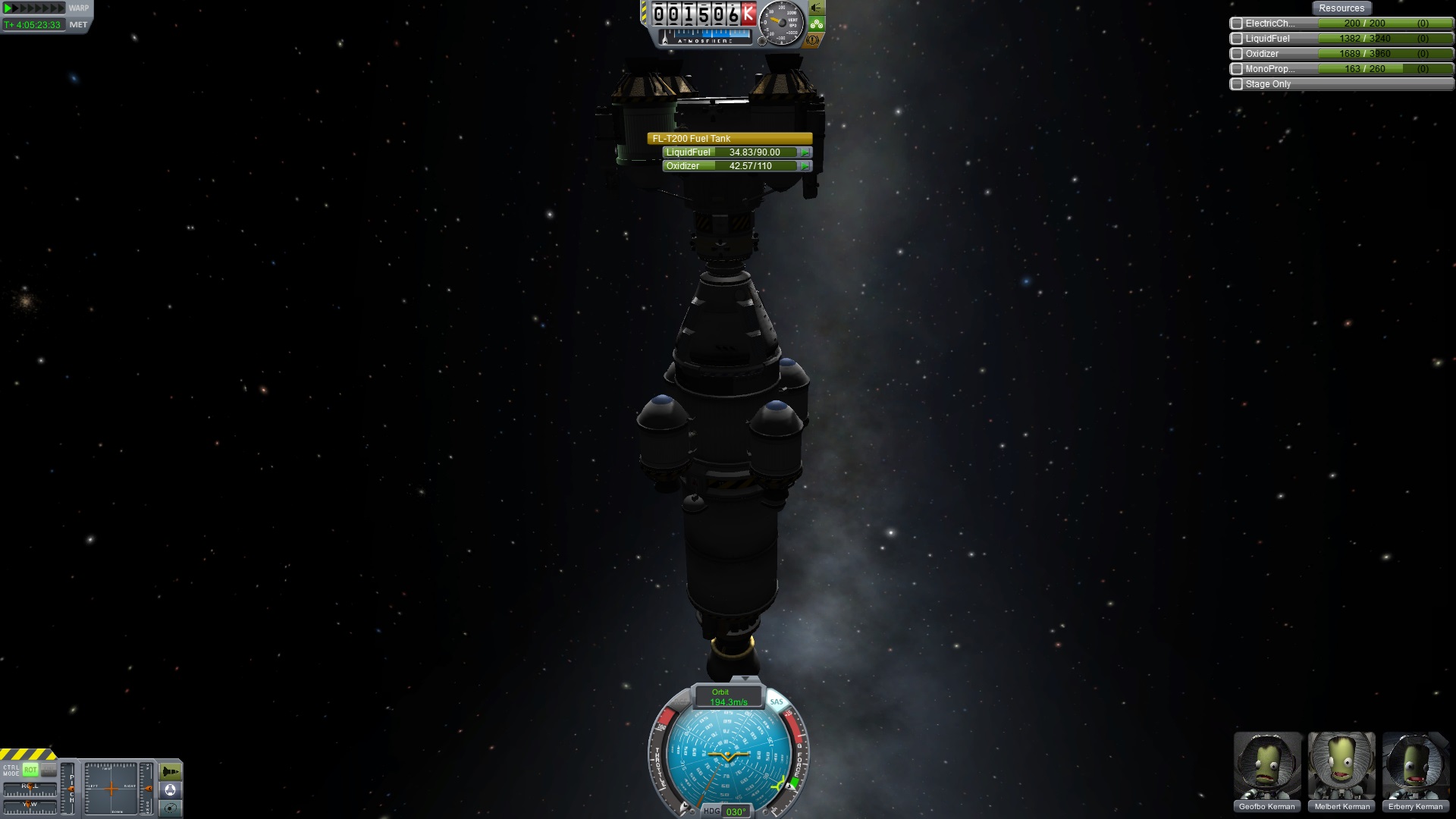Close the Resources panel tab
Image resolution: width=1456 pixels, height=819 pixels.
pos(1341,8)
